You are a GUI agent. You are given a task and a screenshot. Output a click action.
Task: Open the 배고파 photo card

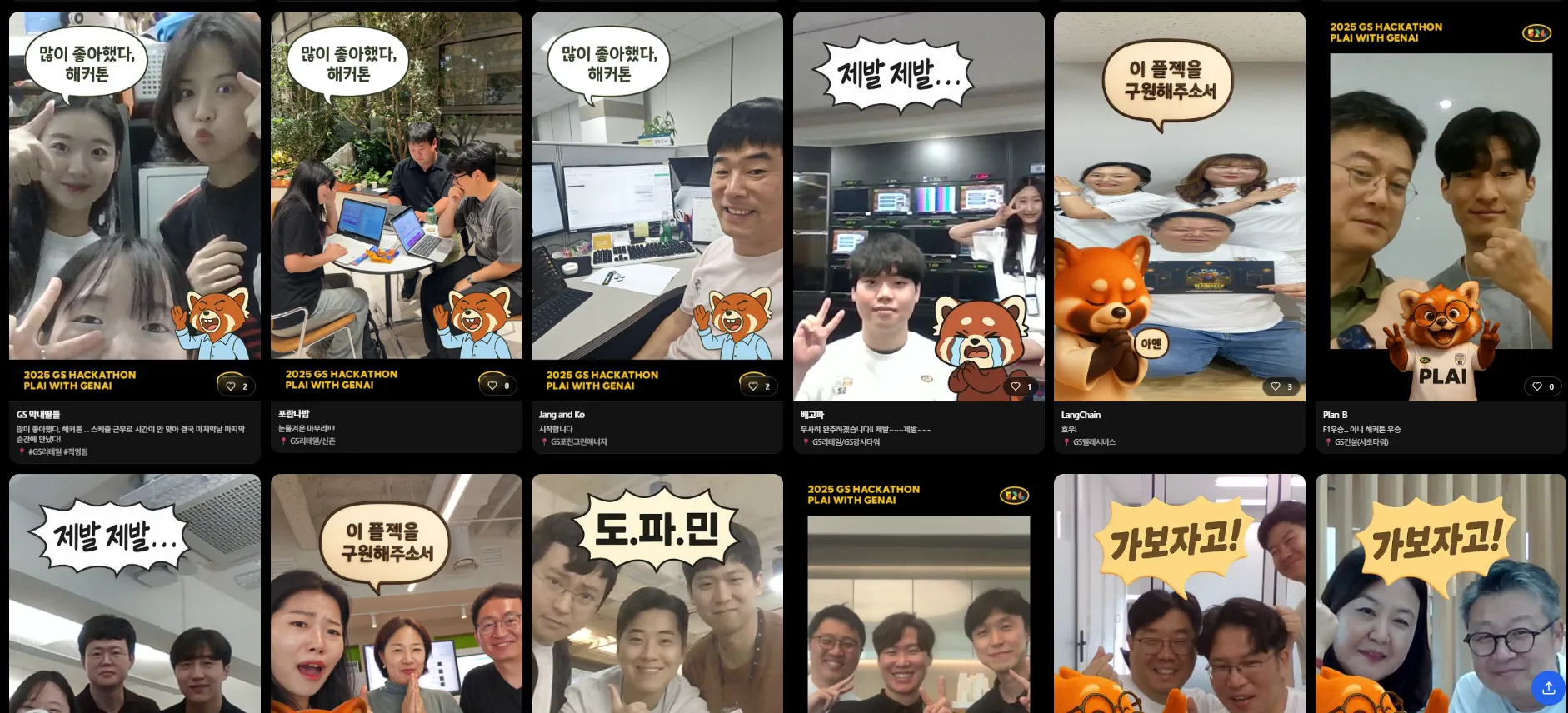tap(918, 208)
